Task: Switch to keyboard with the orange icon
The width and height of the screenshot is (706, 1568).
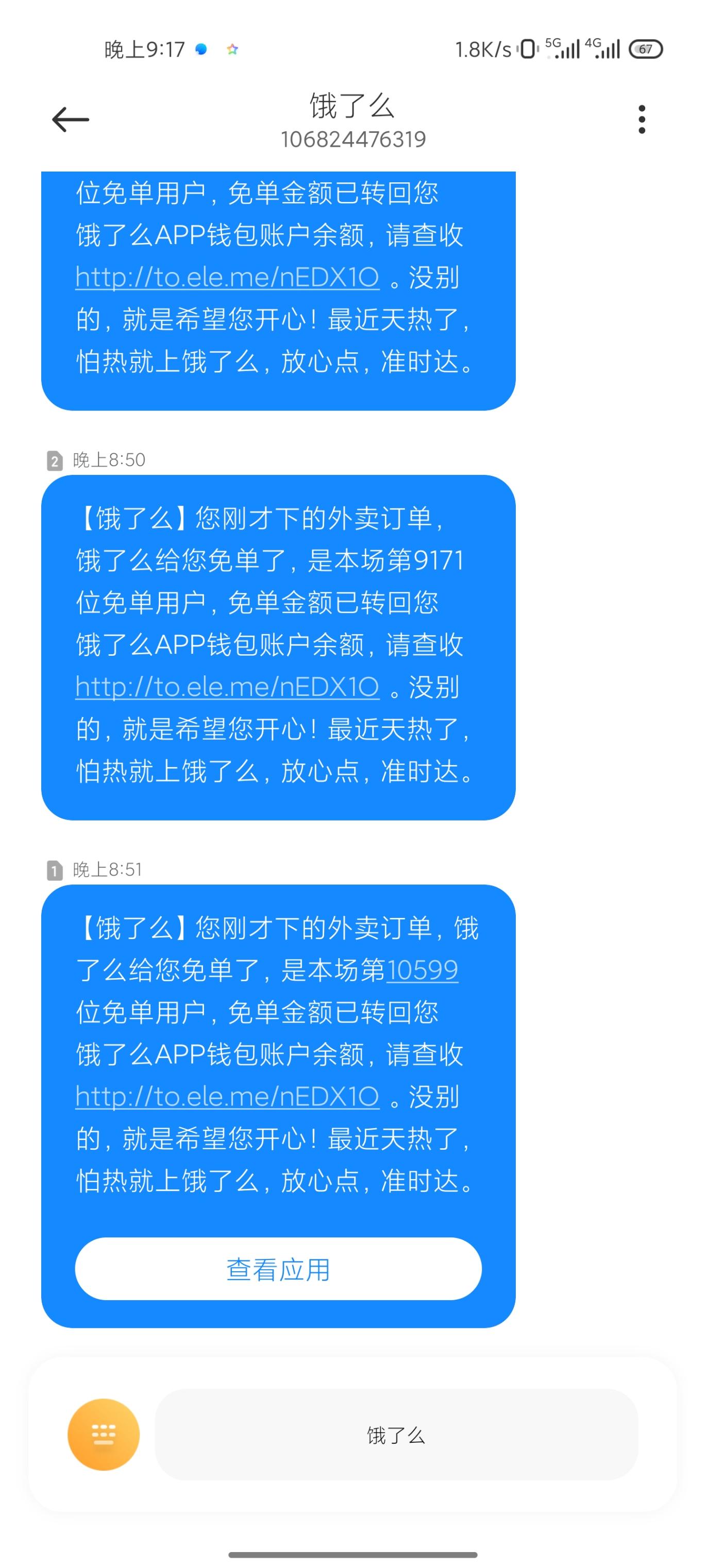Action: pos(104,1434)
